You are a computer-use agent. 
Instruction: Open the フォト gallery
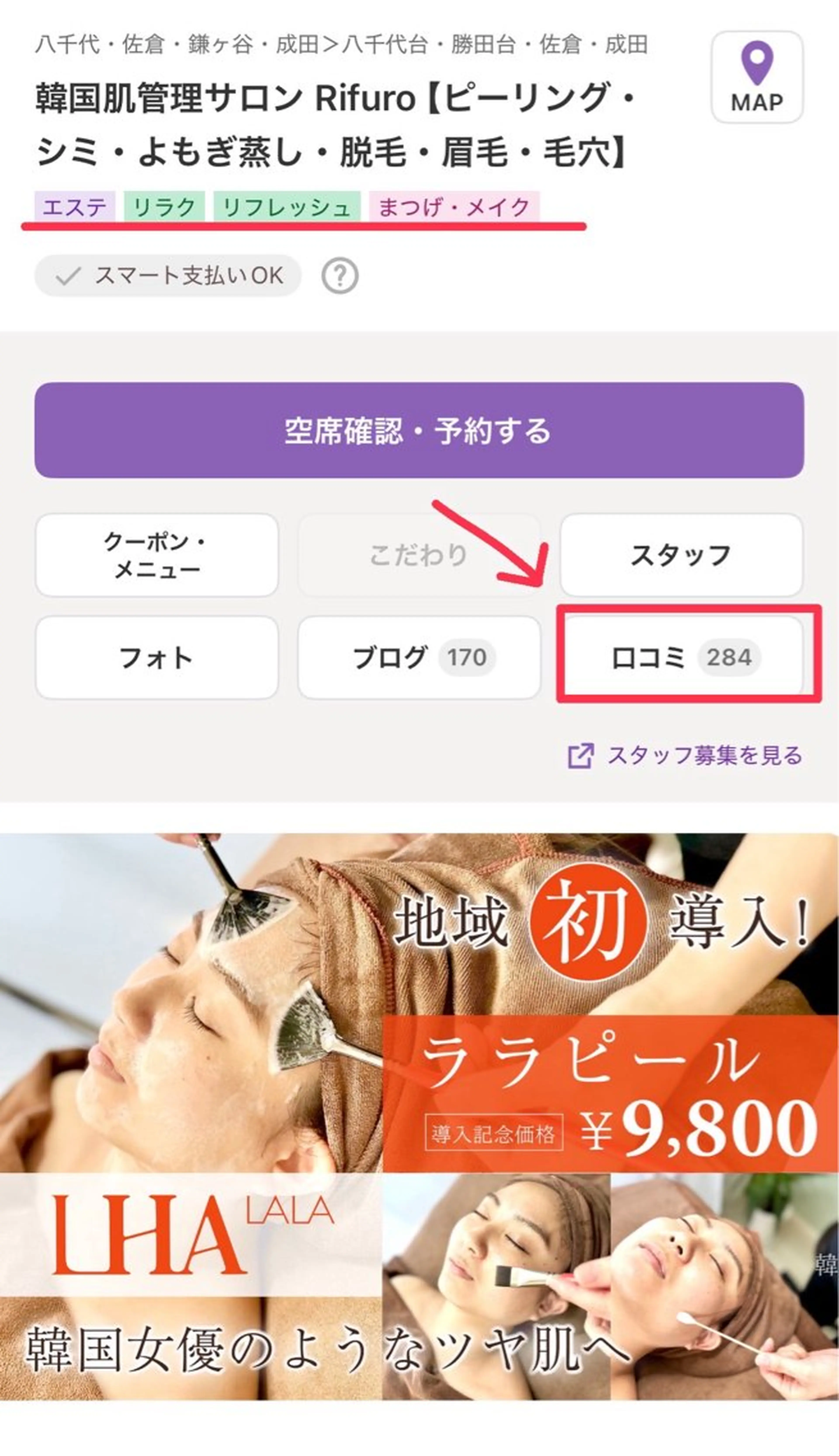pos(156,658)
